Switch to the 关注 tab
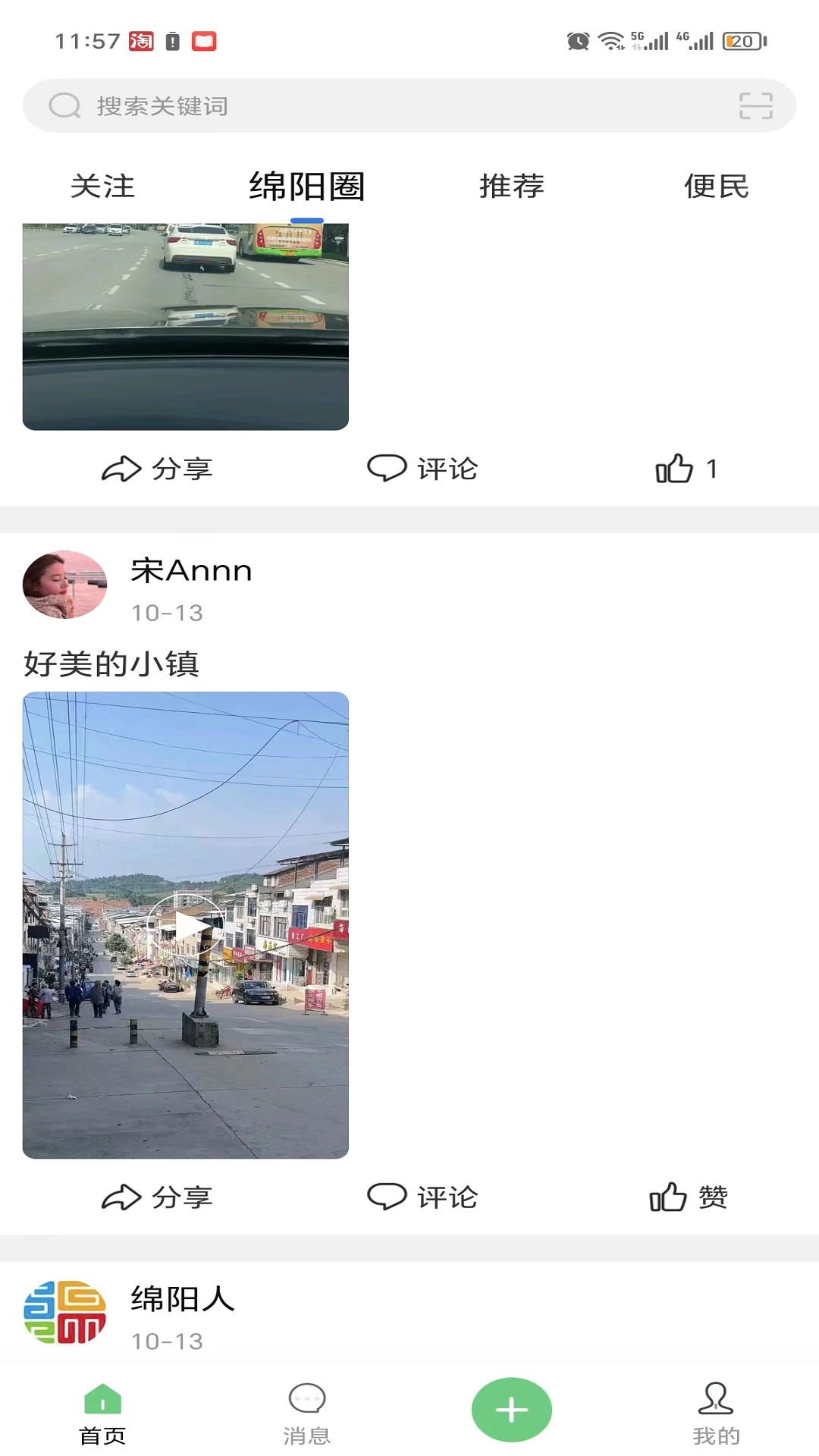 click(102, 187)
